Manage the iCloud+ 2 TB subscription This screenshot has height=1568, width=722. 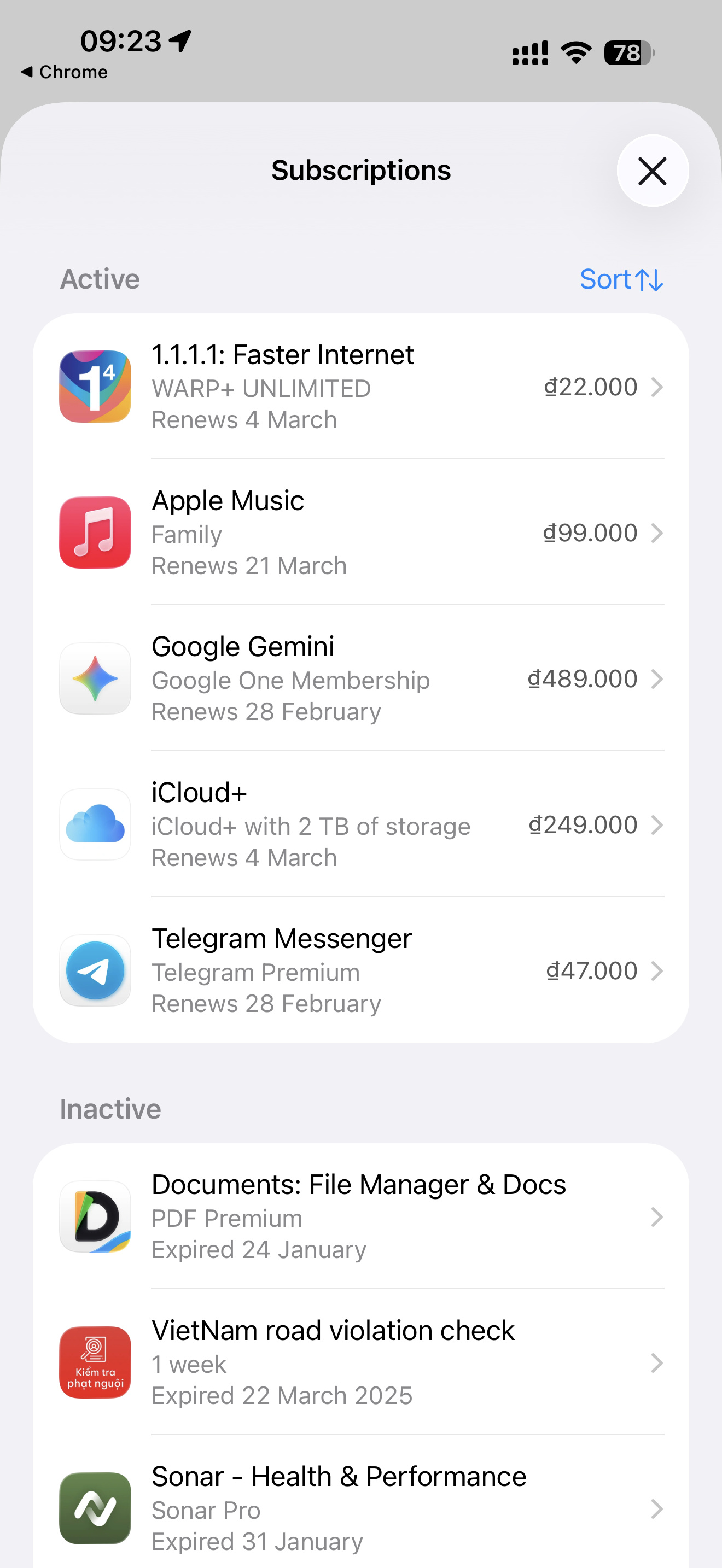[x=360, y=825]
